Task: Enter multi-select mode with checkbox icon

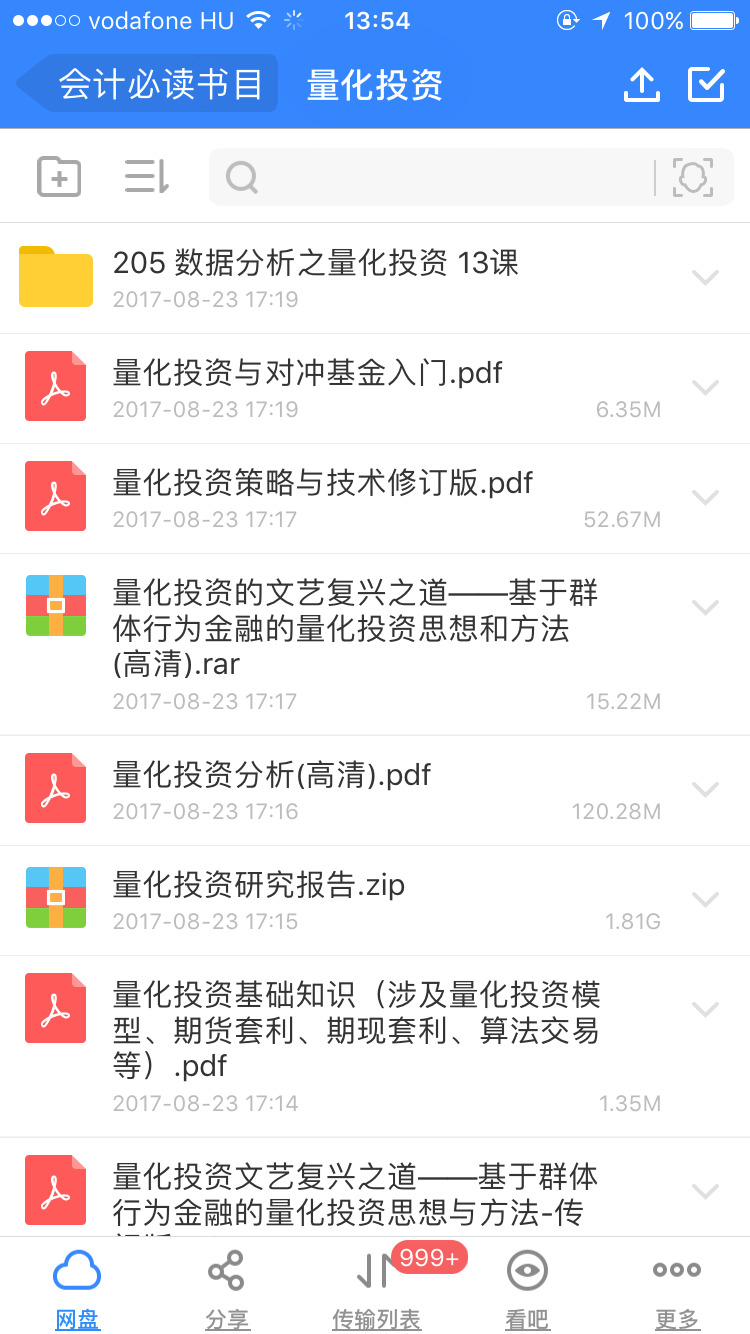Action: click(x=706, y=85)
